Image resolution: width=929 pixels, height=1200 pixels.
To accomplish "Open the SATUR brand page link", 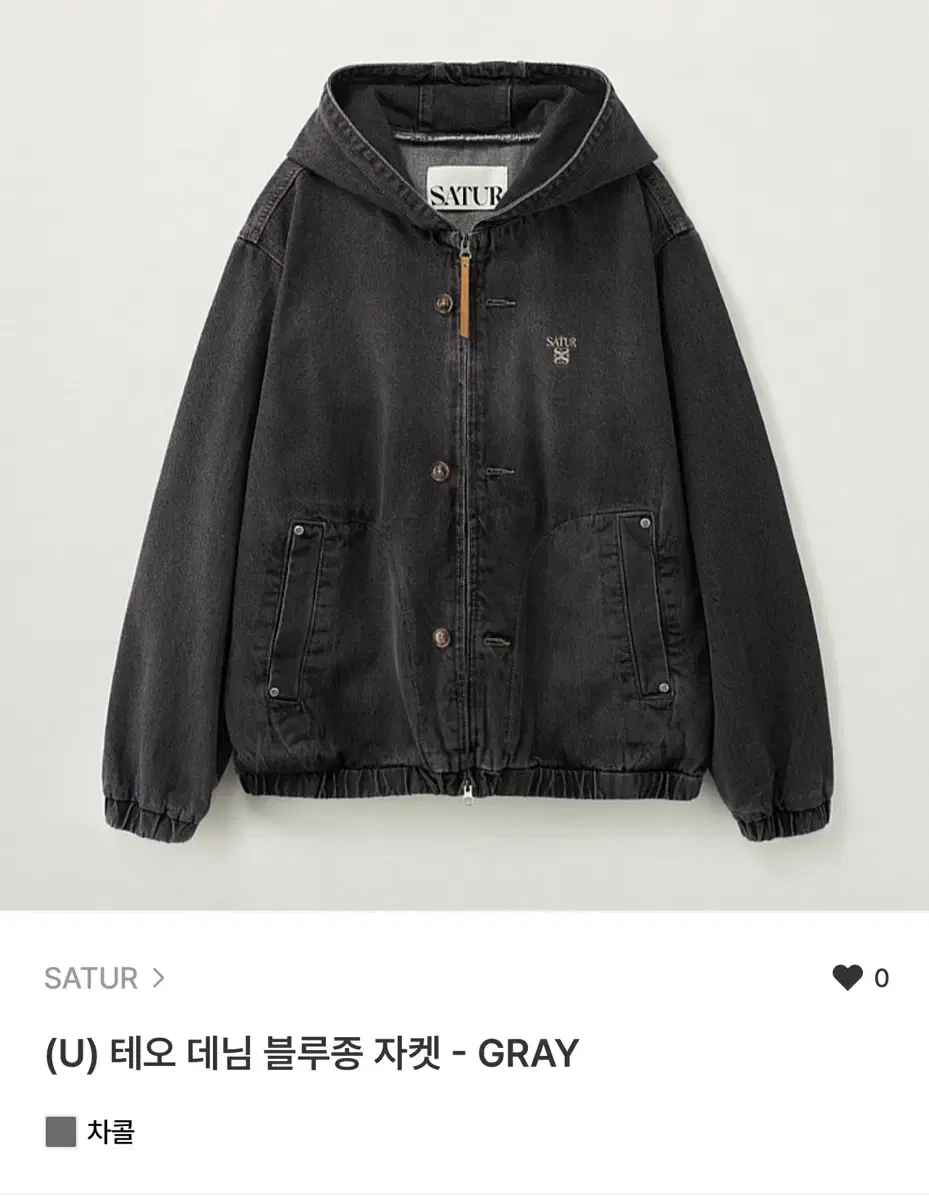I will [x=103, y=978].
